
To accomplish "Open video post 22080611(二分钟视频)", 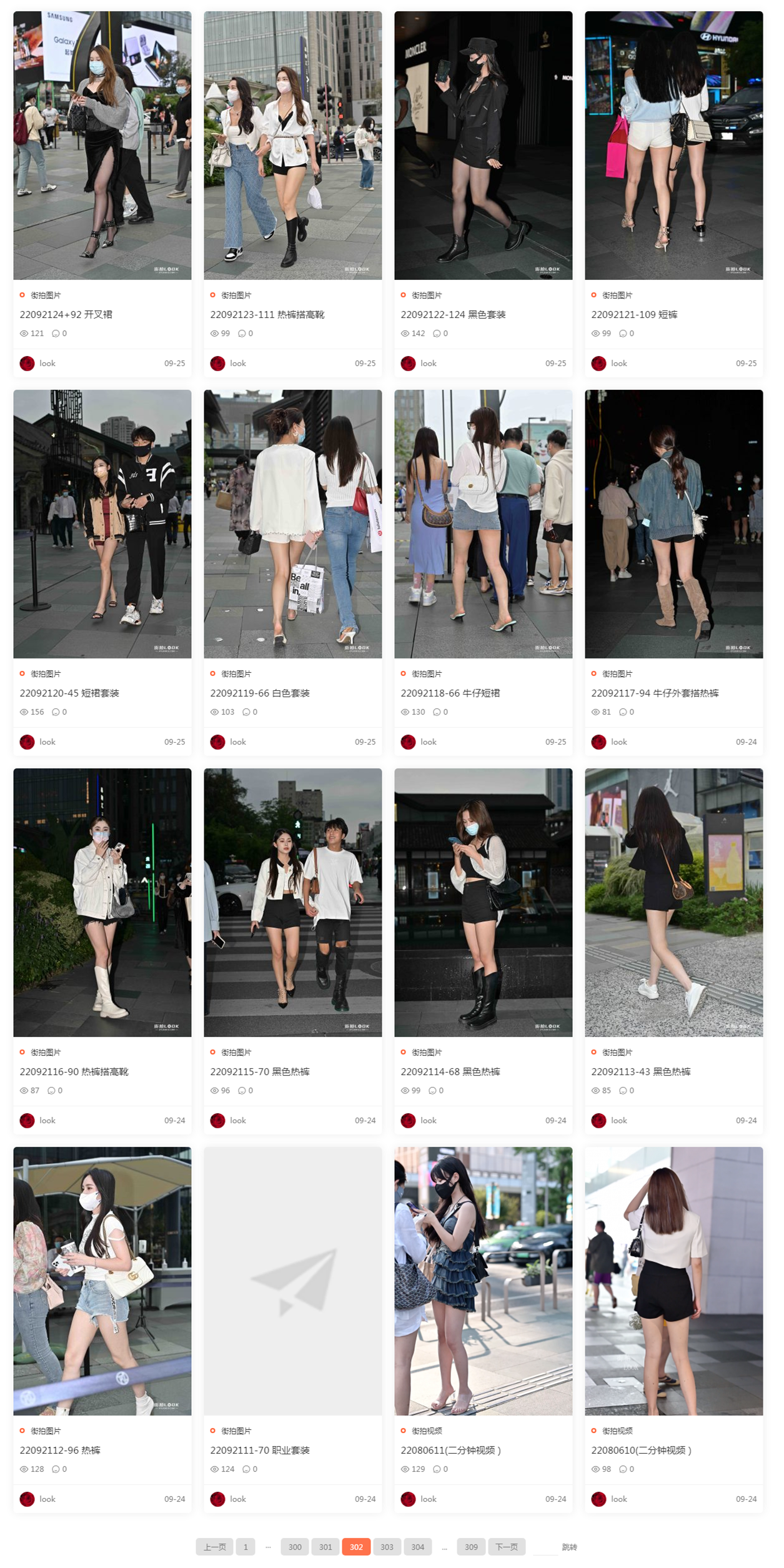I will (x=450, y=1450).
